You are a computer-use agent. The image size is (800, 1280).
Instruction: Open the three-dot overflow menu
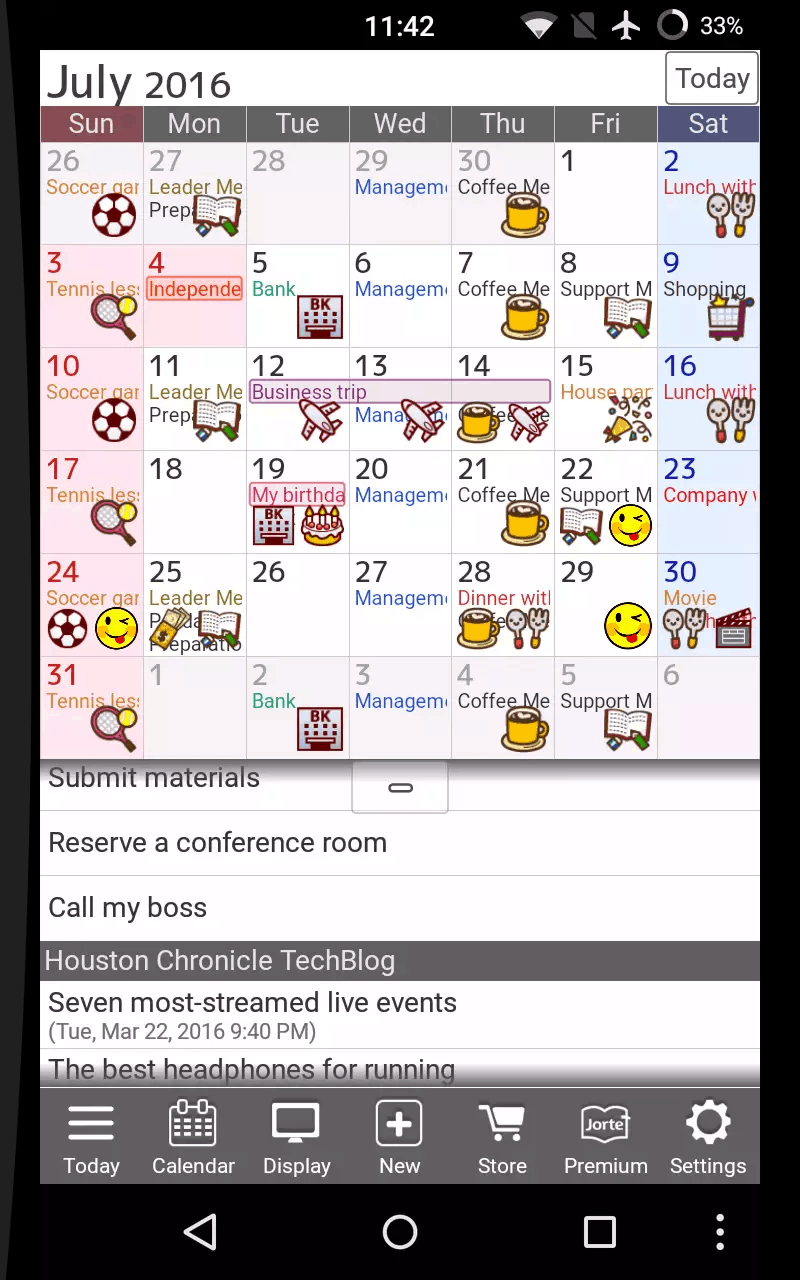pyautogui.click(x=720, y=1232)
